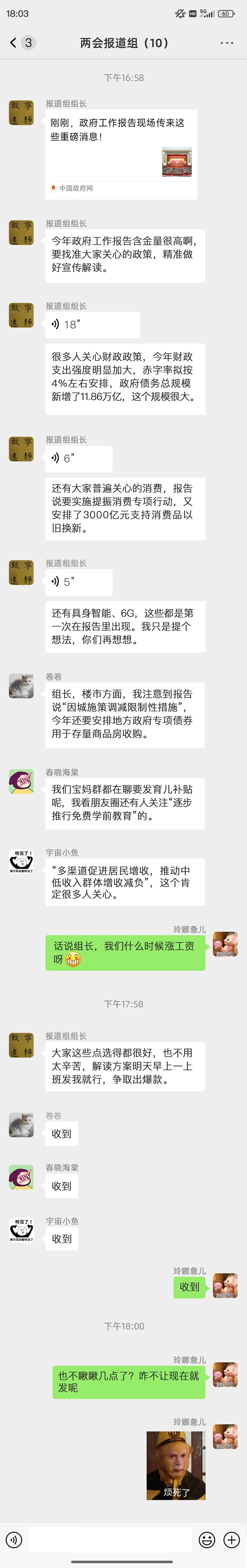This screenshot has height=1568, width=247.
Task: Open the 中国政府网 shared article card
Action: 121,155
